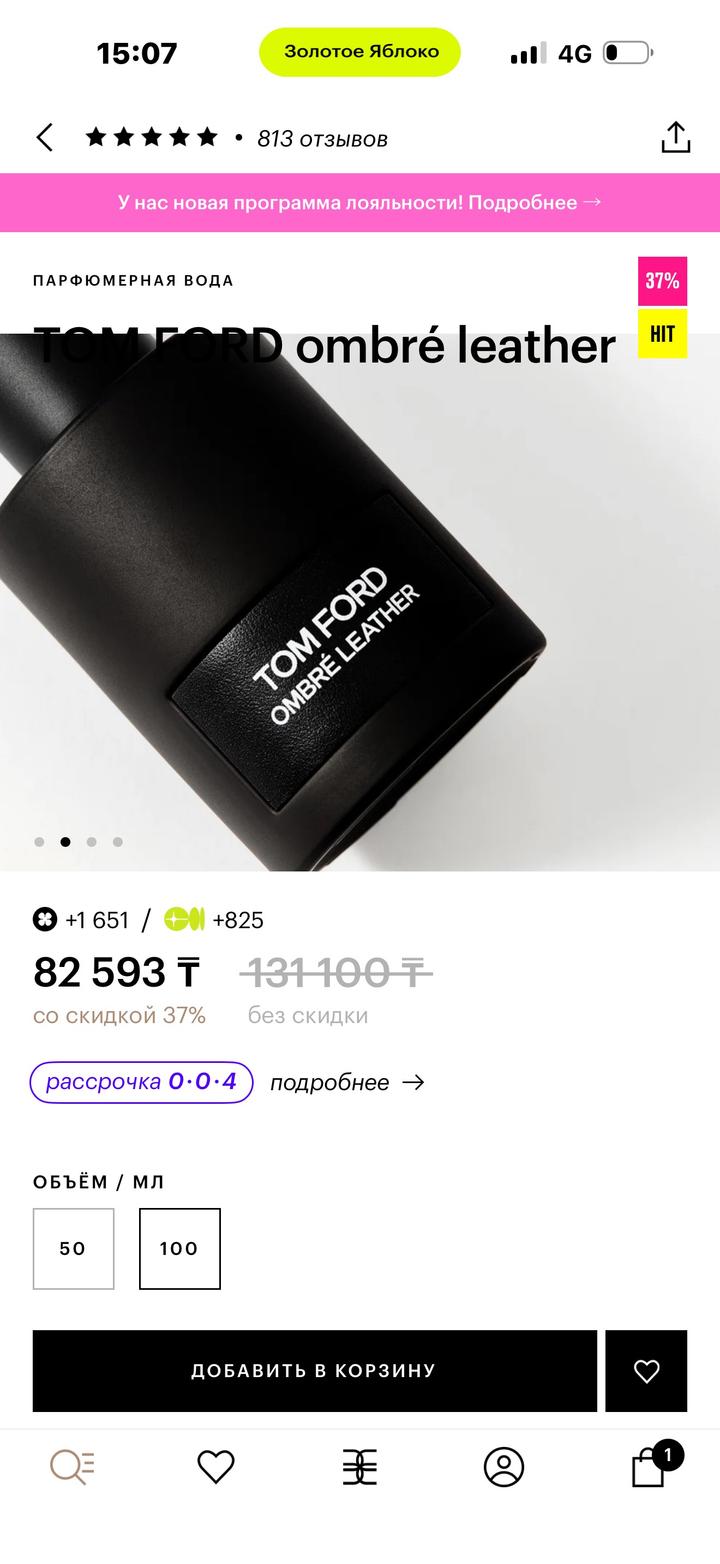Open the favorites heart tab

click(x=216, y=1467)
